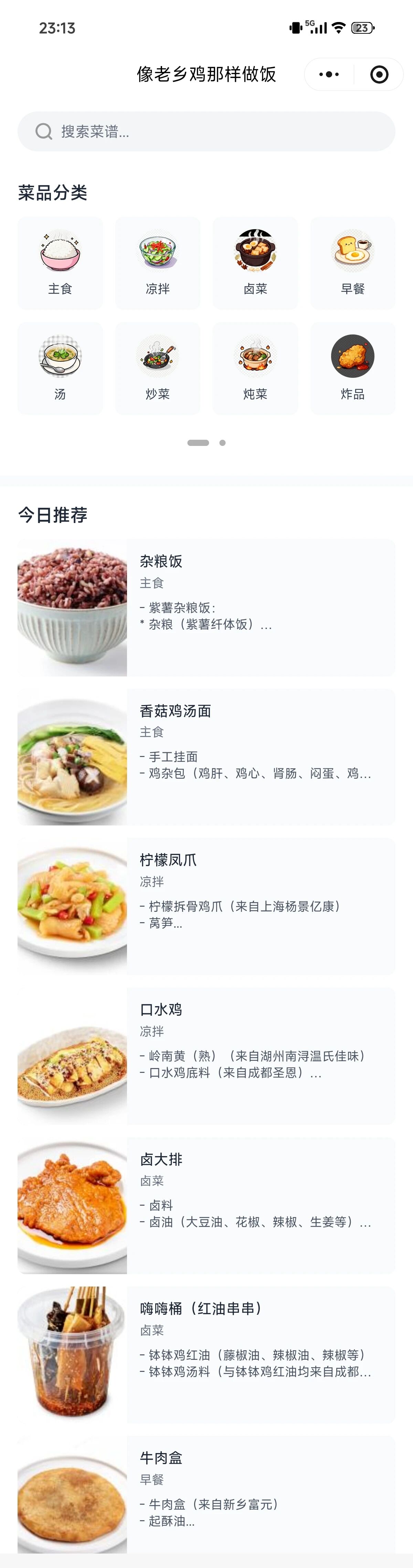Open the 卤大排 recipe card
Viewport: 413px width, 1568px height.
(x=206, y=1205)
